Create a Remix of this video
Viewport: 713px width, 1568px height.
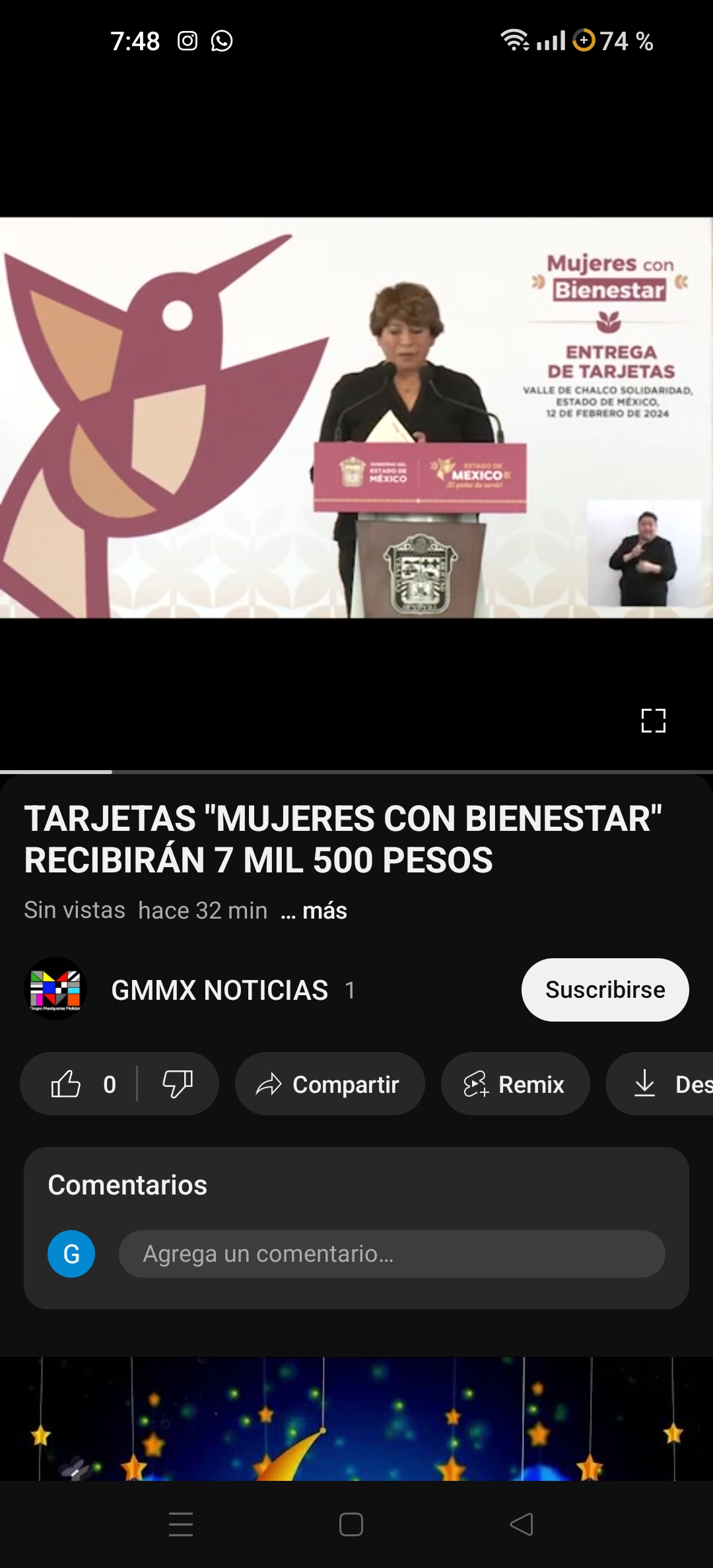click(x=515, y=1084)
